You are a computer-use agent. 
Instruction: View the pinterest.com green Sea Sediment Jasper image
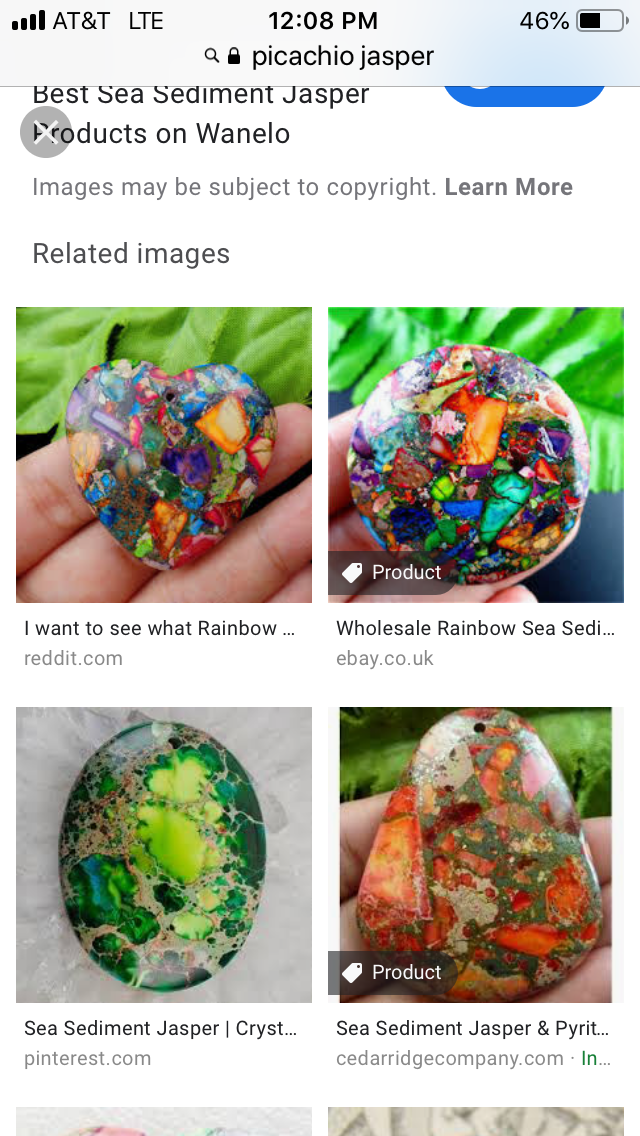pos(163,855)
